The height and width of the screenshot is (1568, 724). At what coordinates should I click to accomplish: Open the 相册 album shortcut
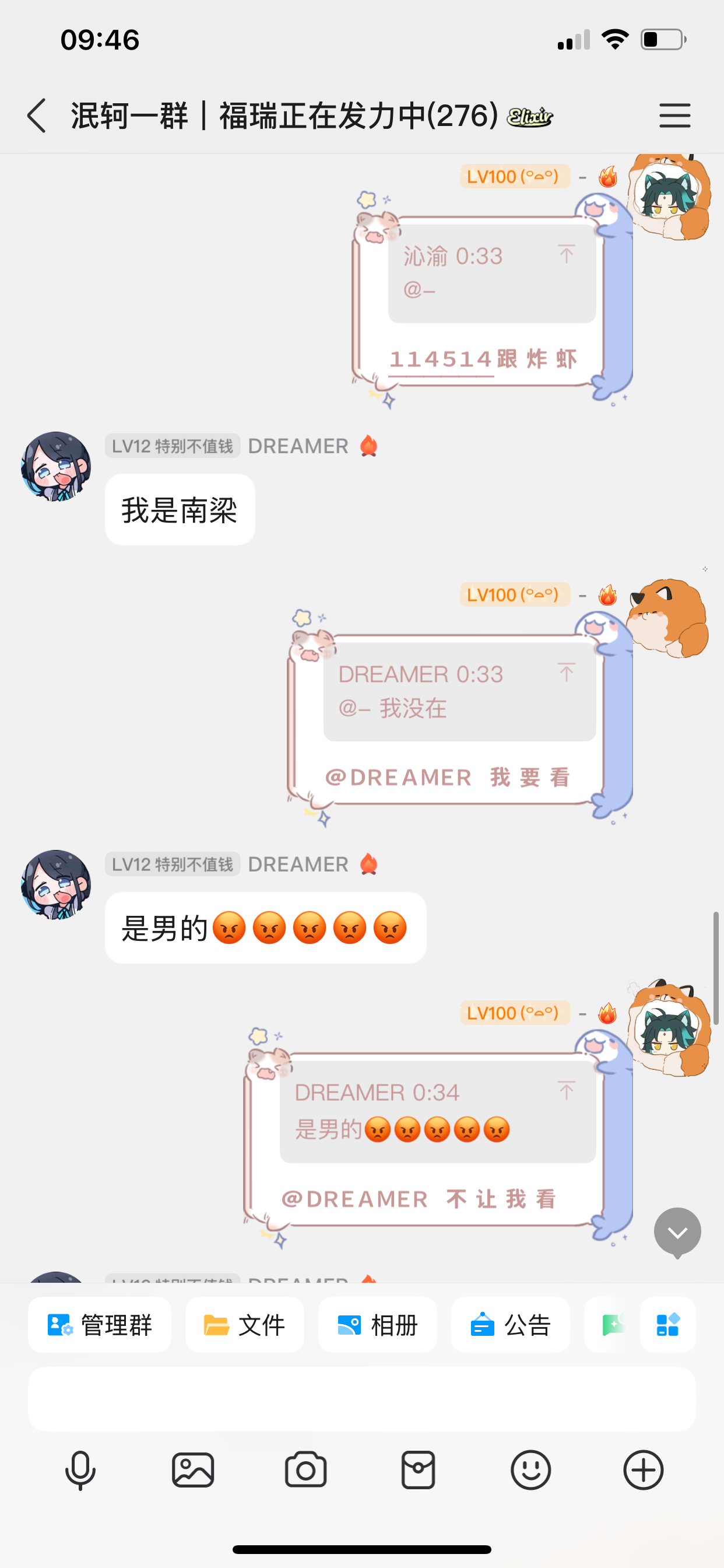click(378, 1325)
